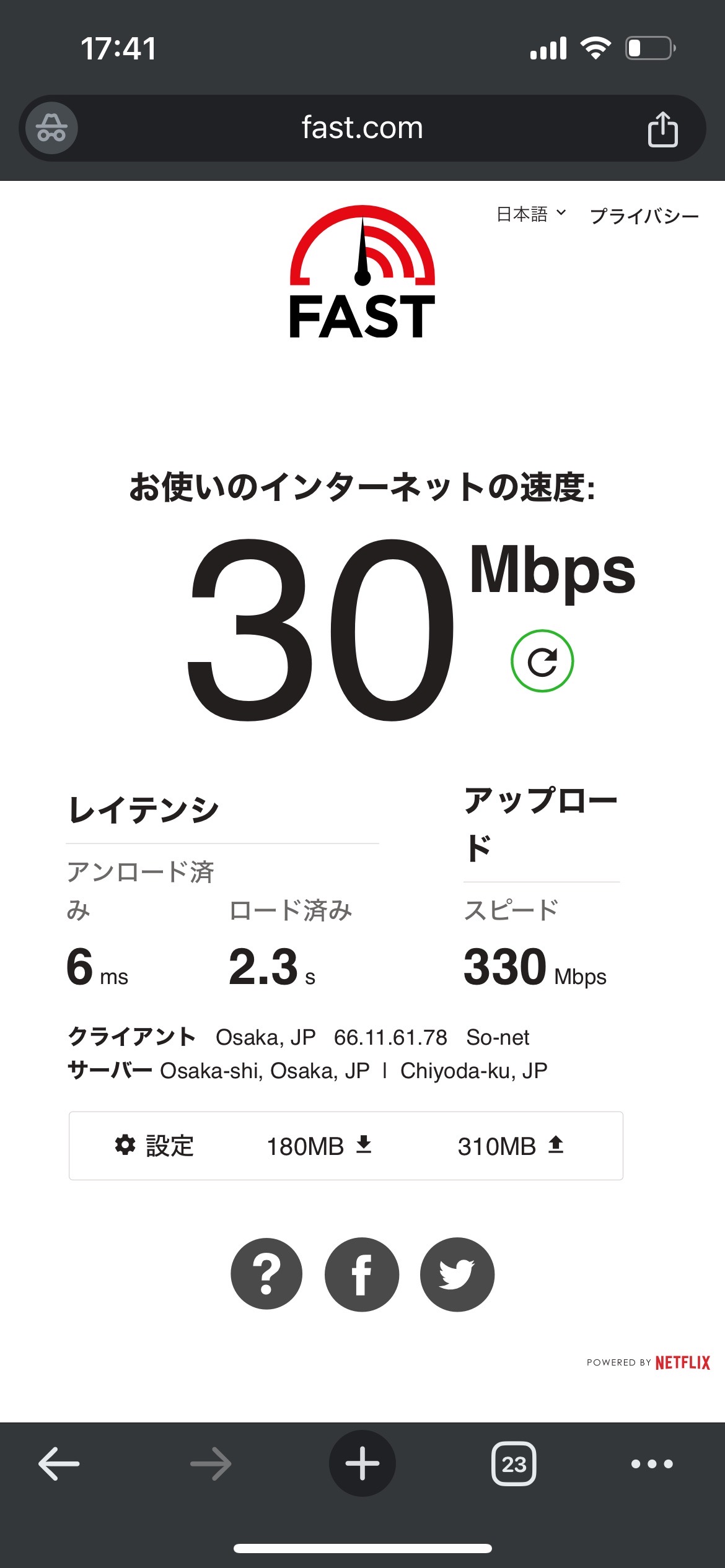Open a new tab with plus button

click(x=362, y=1463)
